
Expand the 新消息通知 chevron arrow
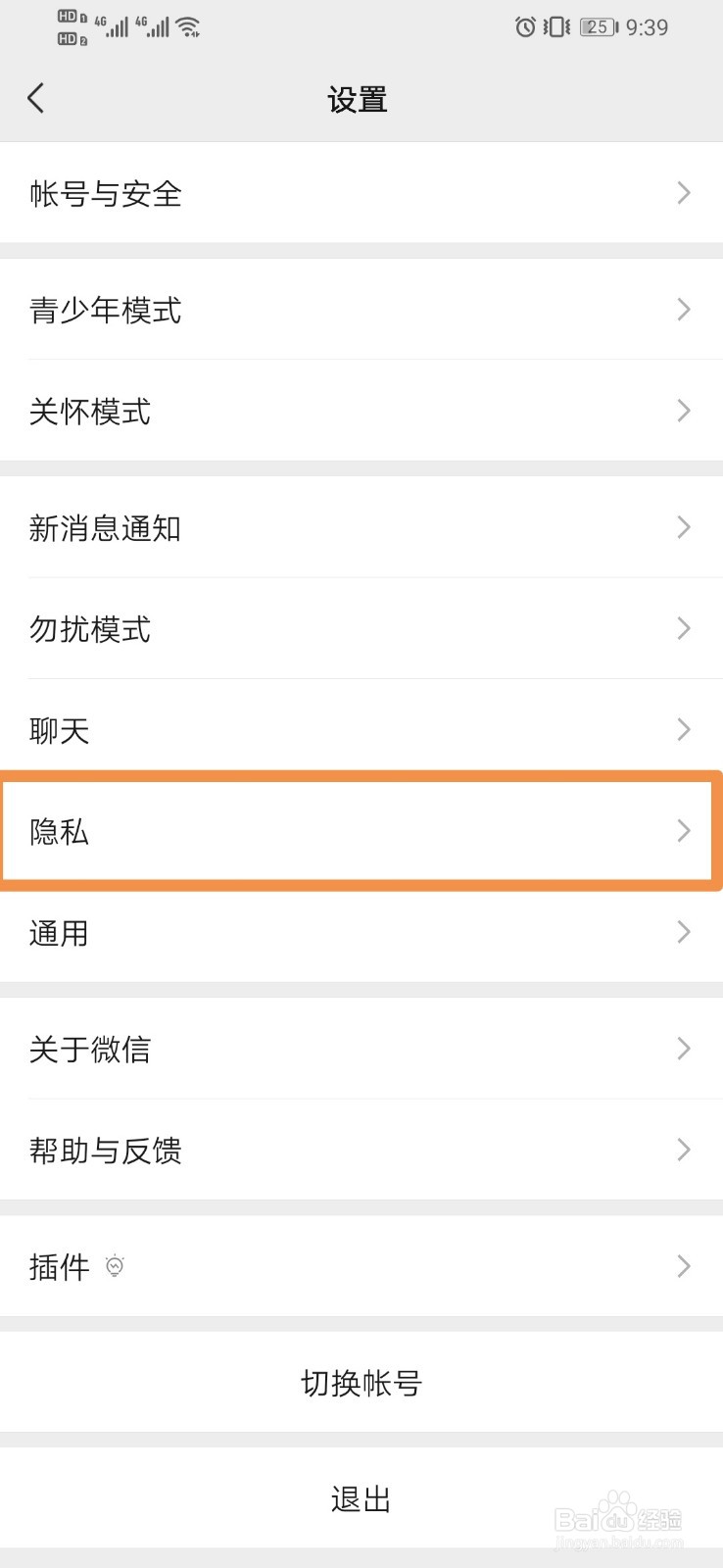pos(684,528)
